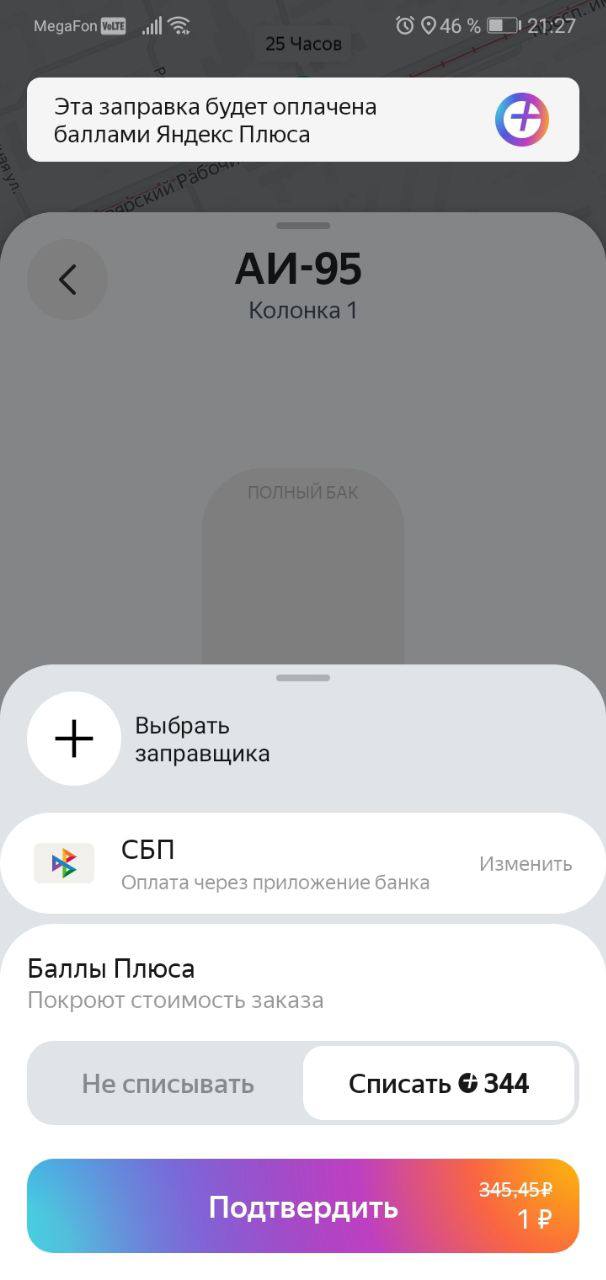This screenshot has width=606, height=1280.
Task: Change the СБП payment method
Action: coord(525,864)
